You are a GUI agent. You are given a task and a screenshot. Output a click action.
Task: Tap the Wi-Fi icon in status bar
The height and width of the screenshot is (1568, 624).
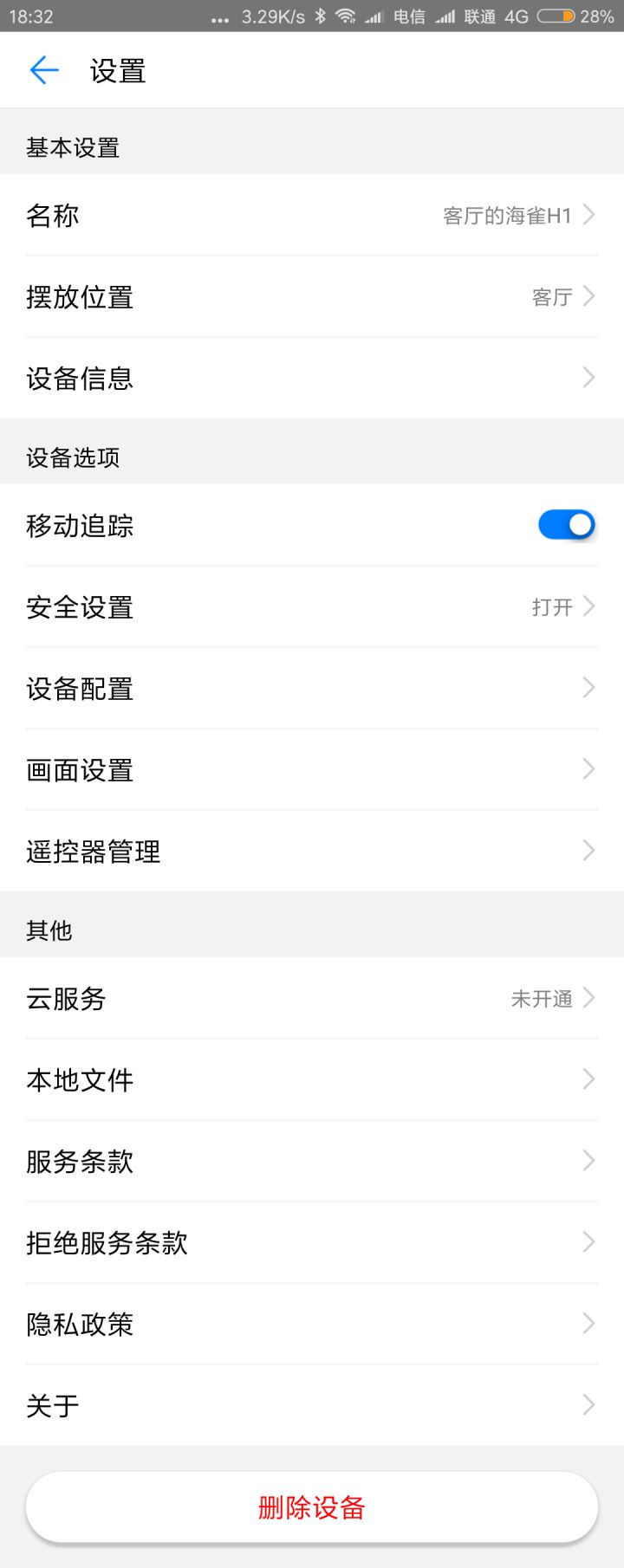click(x=346, y=16)
